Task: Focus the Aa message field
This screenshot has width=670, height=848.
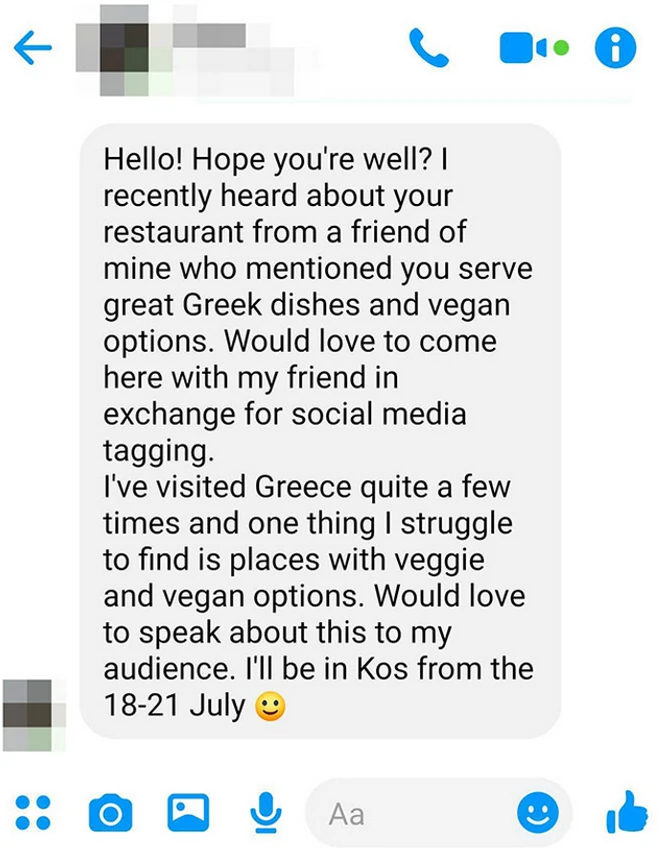Action: coord(410,813)
